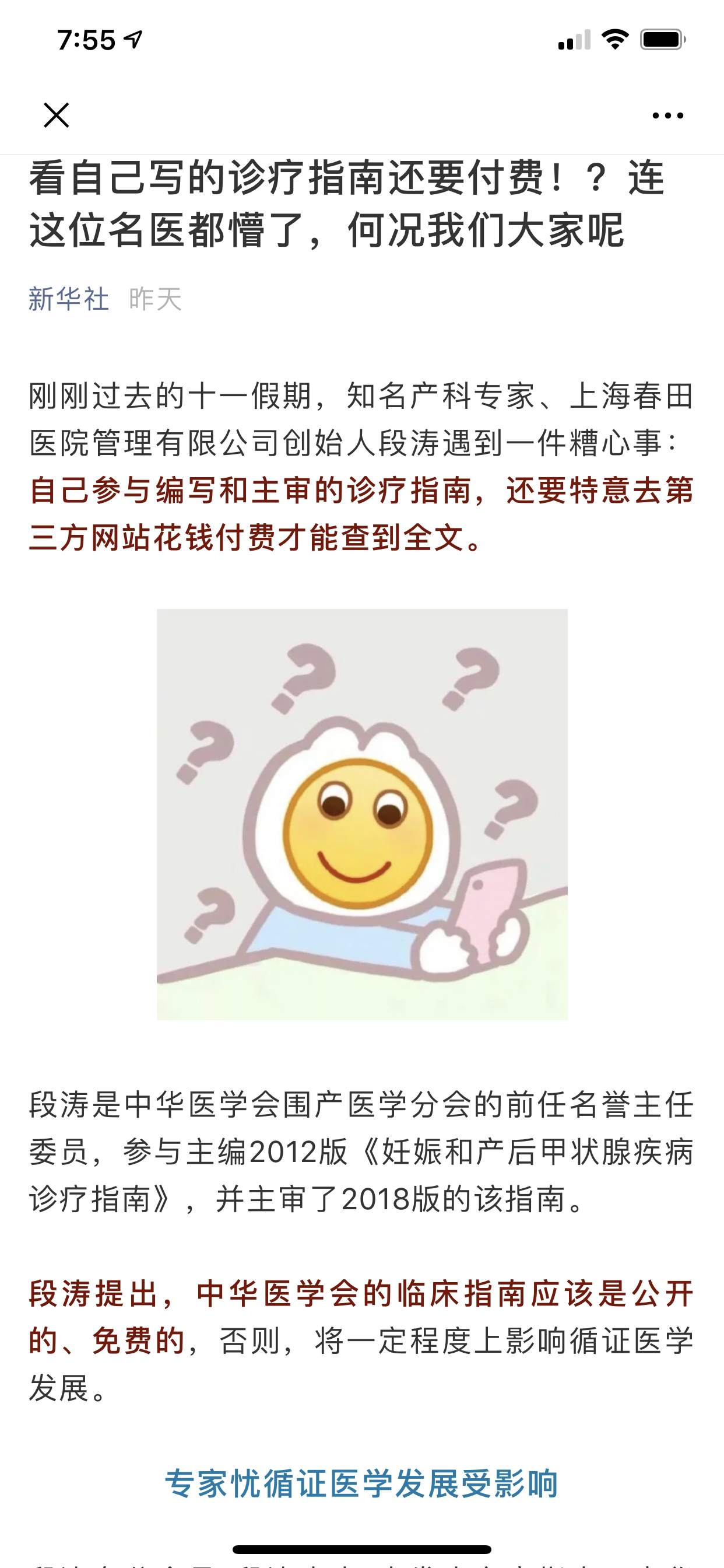View the confused emoji image full screen

pos(362,814)
